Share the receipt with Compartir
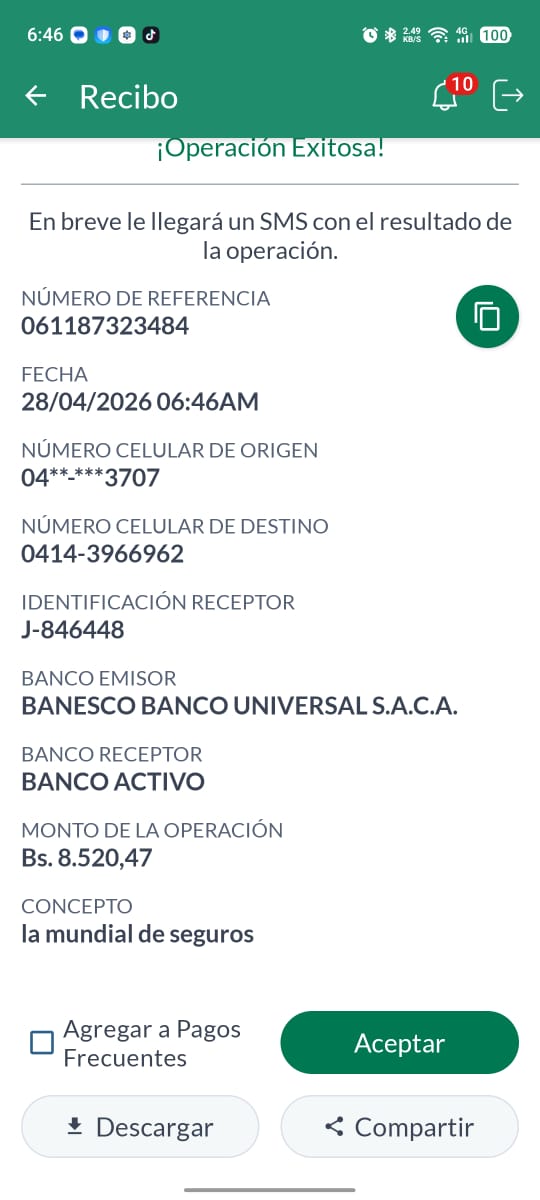This screenshot has height=1200, width=540. tap(399, 1127)
